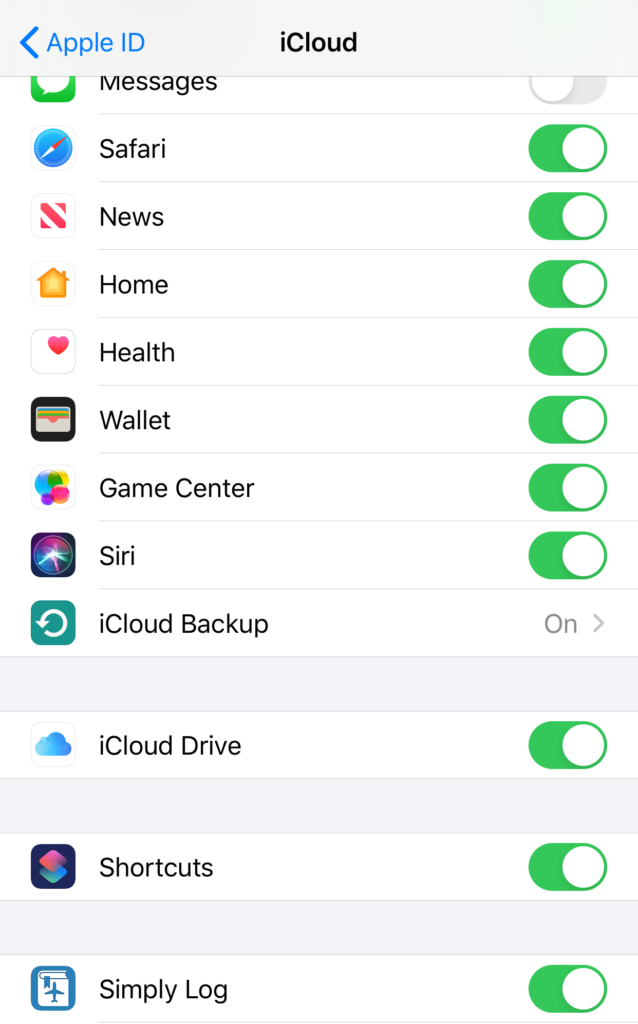Turn off the Wallet switch
Screen dimensions: 638x1024
pos(567,420)
